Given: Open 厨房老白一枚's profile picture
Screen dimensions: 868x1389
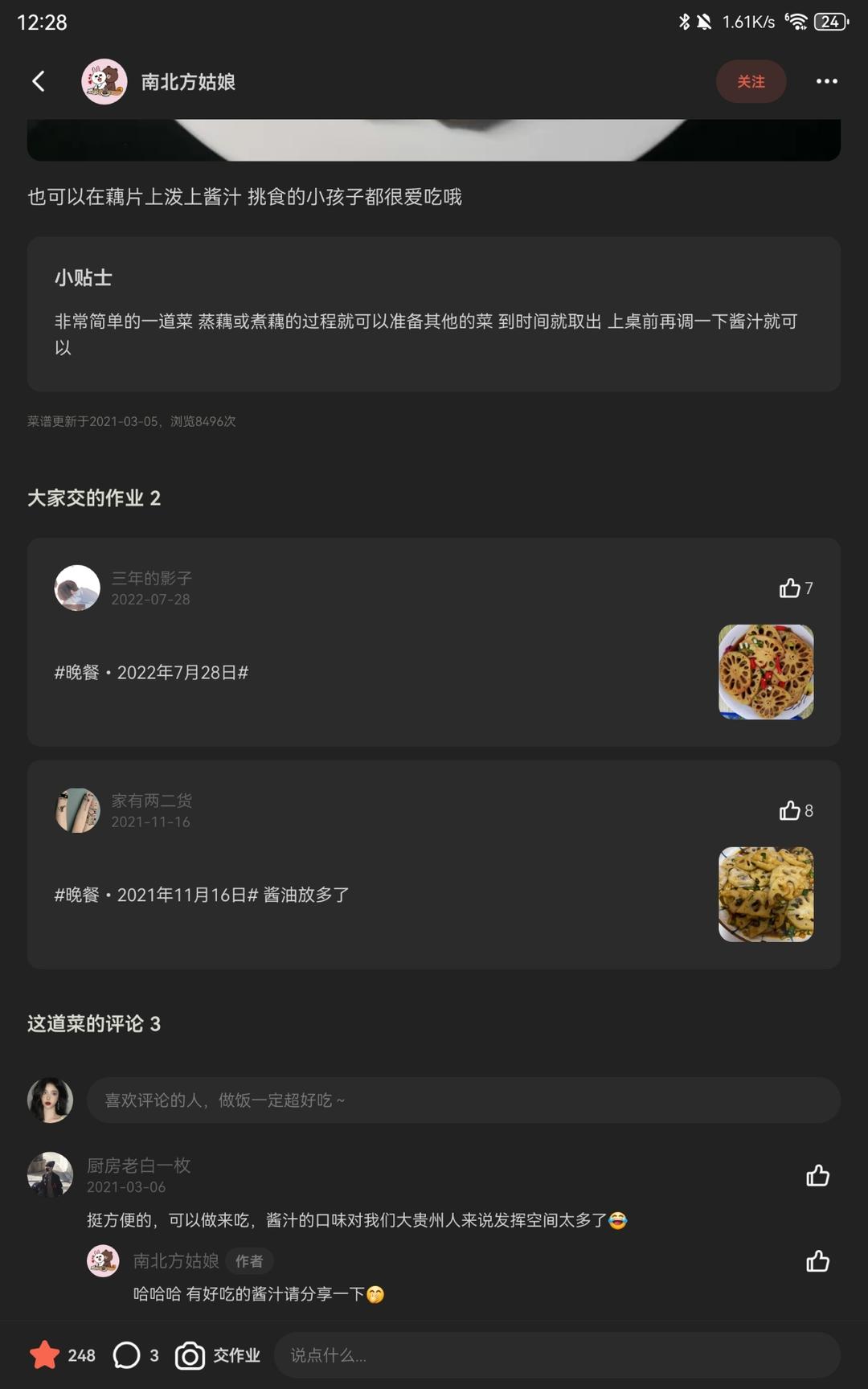Looking at the screenshot, I should pyautogui.click(x=50, y=1174).
